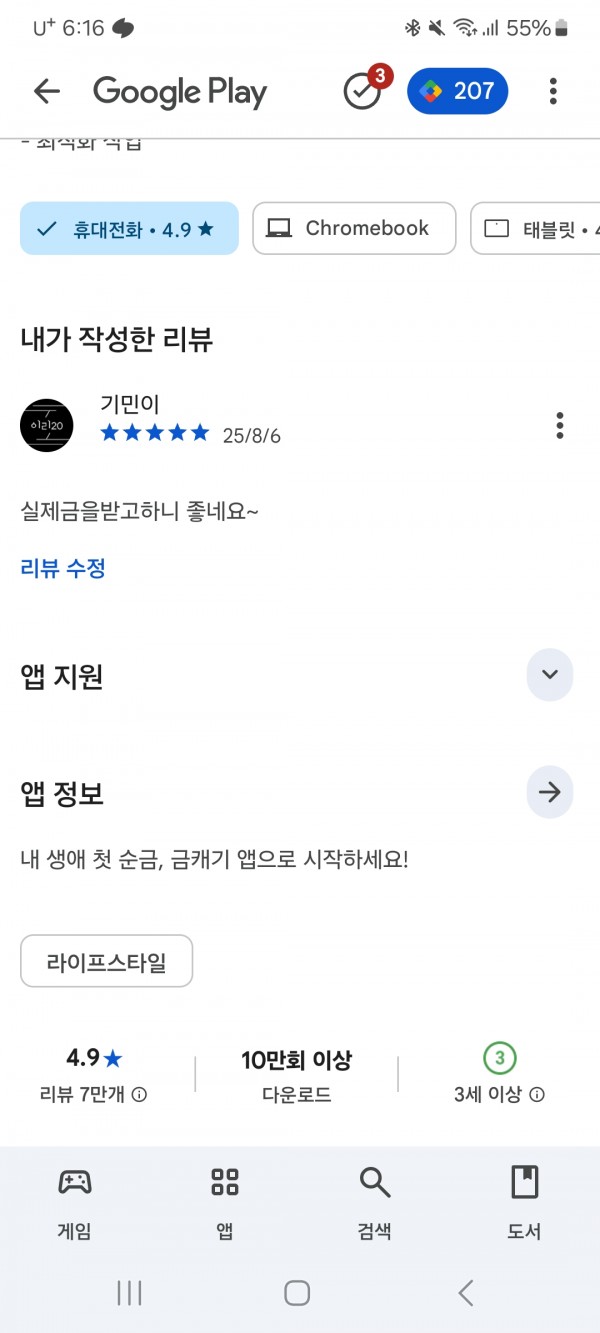The image size is (600, 1333).
Task: Switch to the 검색 tab
Action: [375, 1203]
